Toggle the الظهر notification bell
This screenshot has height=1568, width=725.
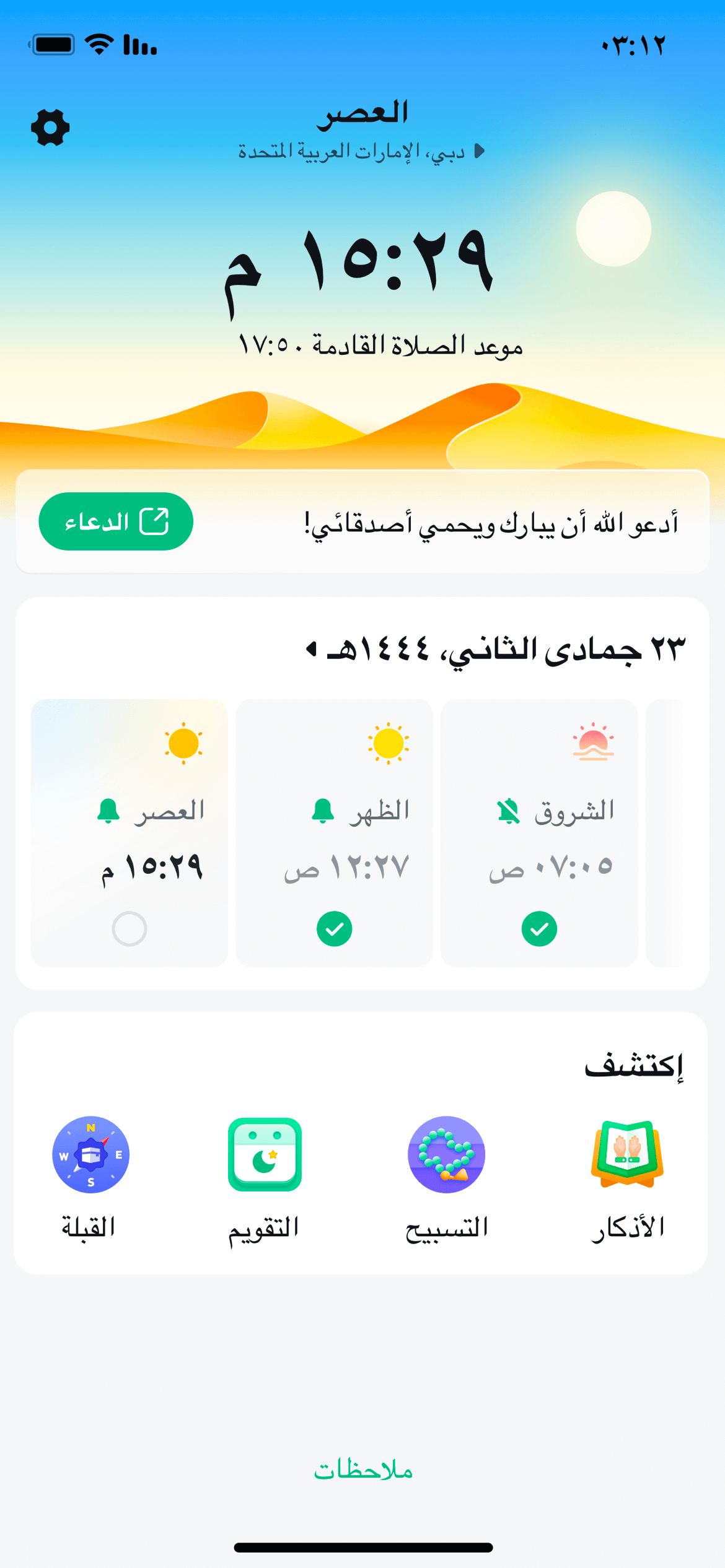pos(323,811)
